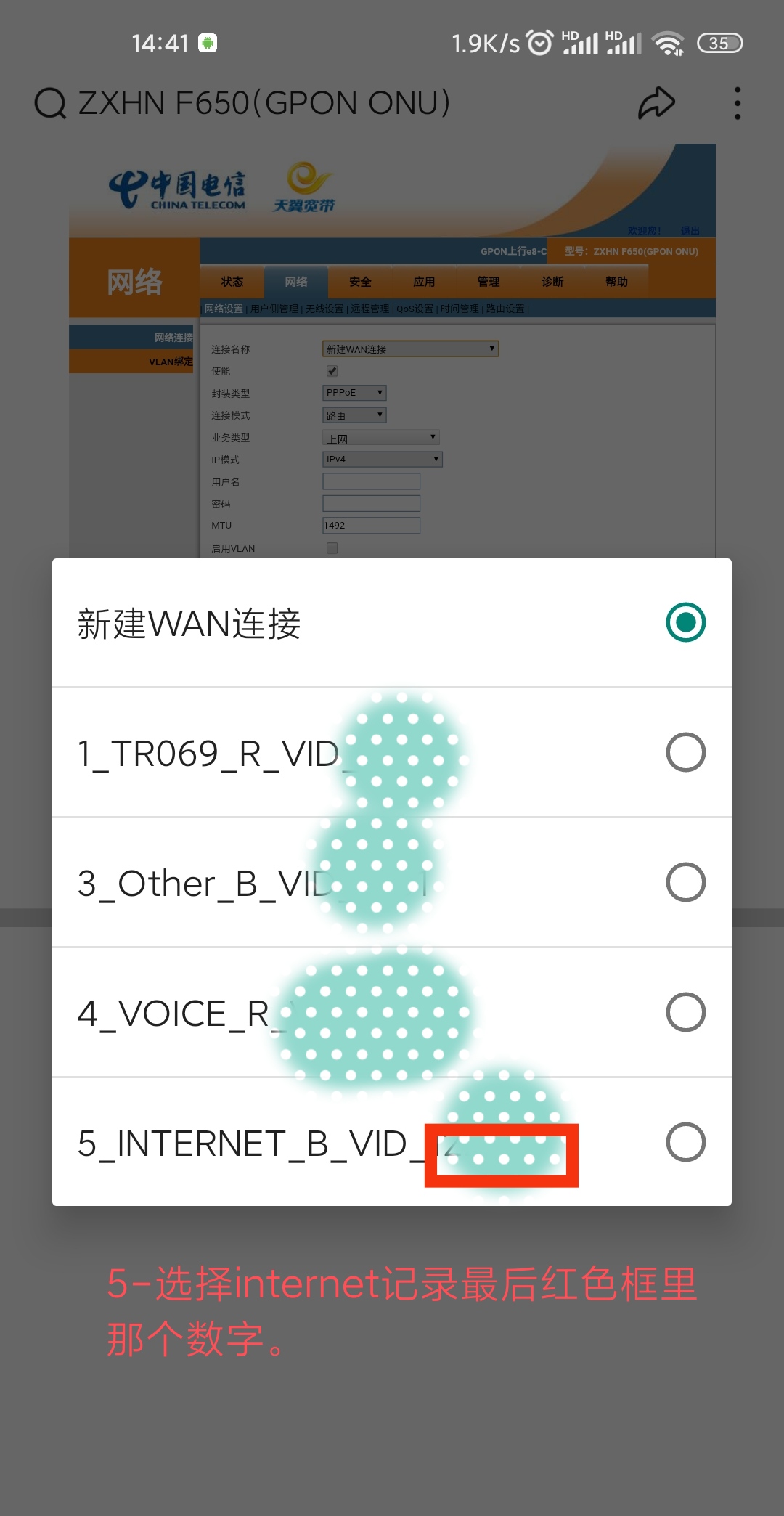Click the China Telecom logo
Viewport: 784px width, 1516px height.
[176, 187]
